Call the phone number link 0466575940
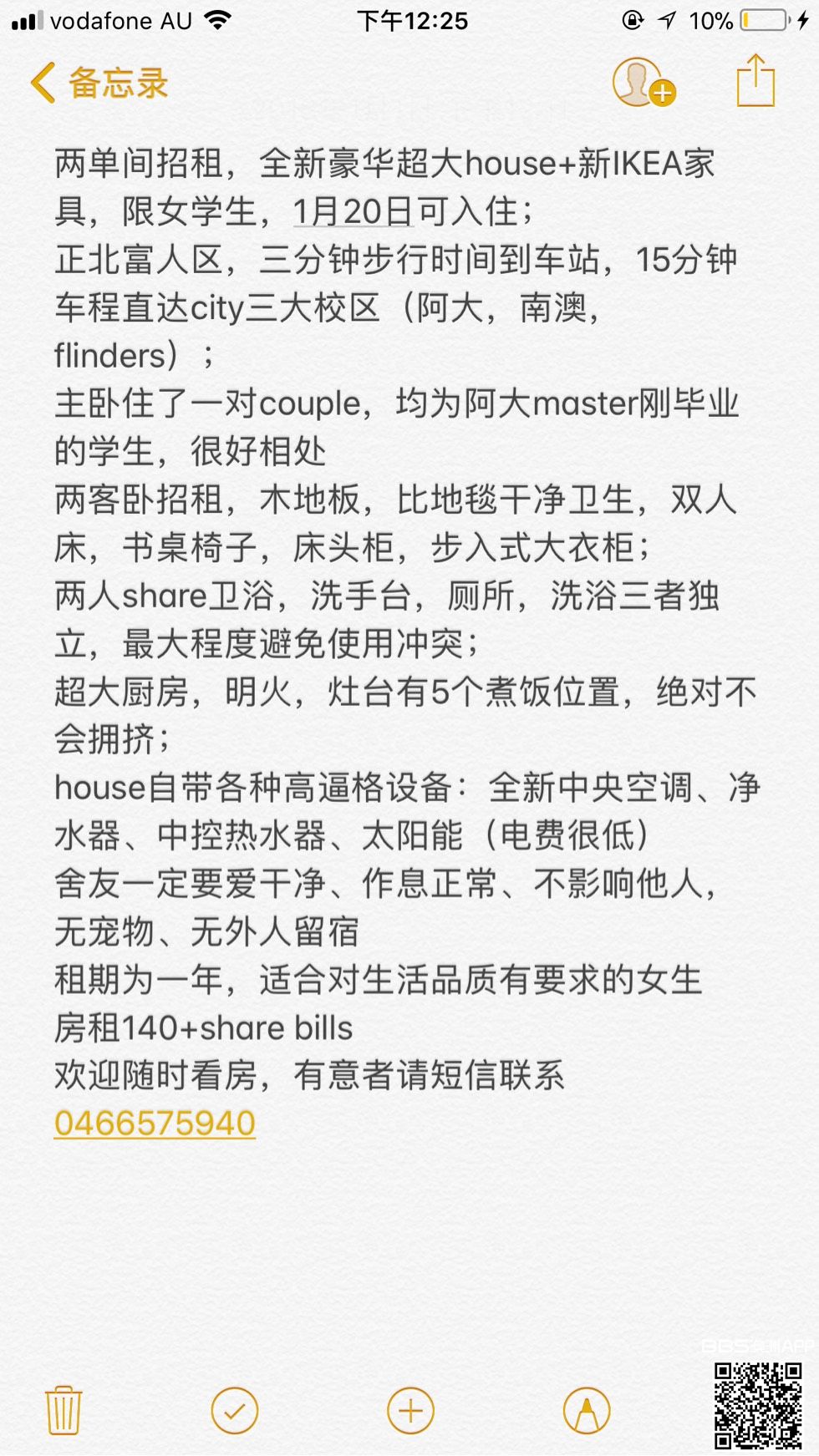 tap(155, 1124)
